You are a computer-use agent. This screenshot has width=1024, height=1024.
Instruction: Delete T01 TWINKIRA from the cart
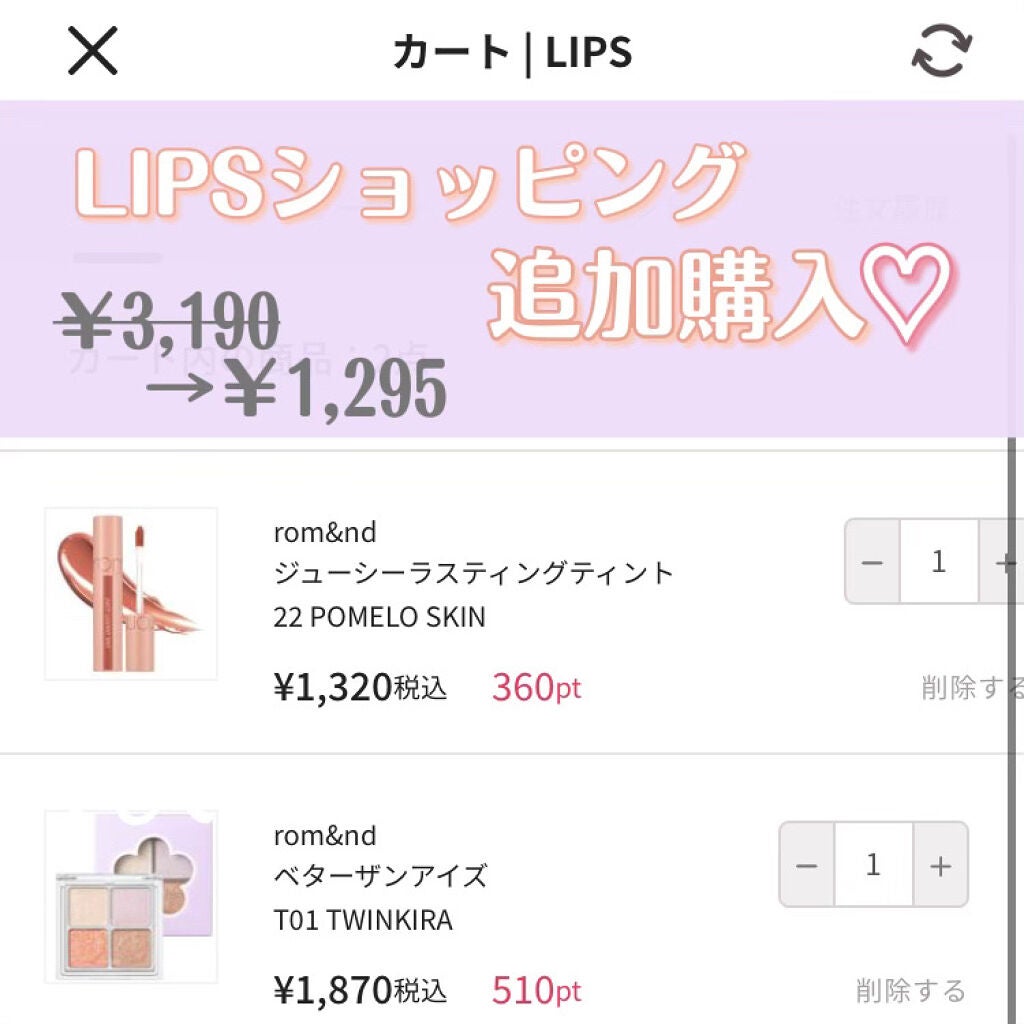click(910, 990)
